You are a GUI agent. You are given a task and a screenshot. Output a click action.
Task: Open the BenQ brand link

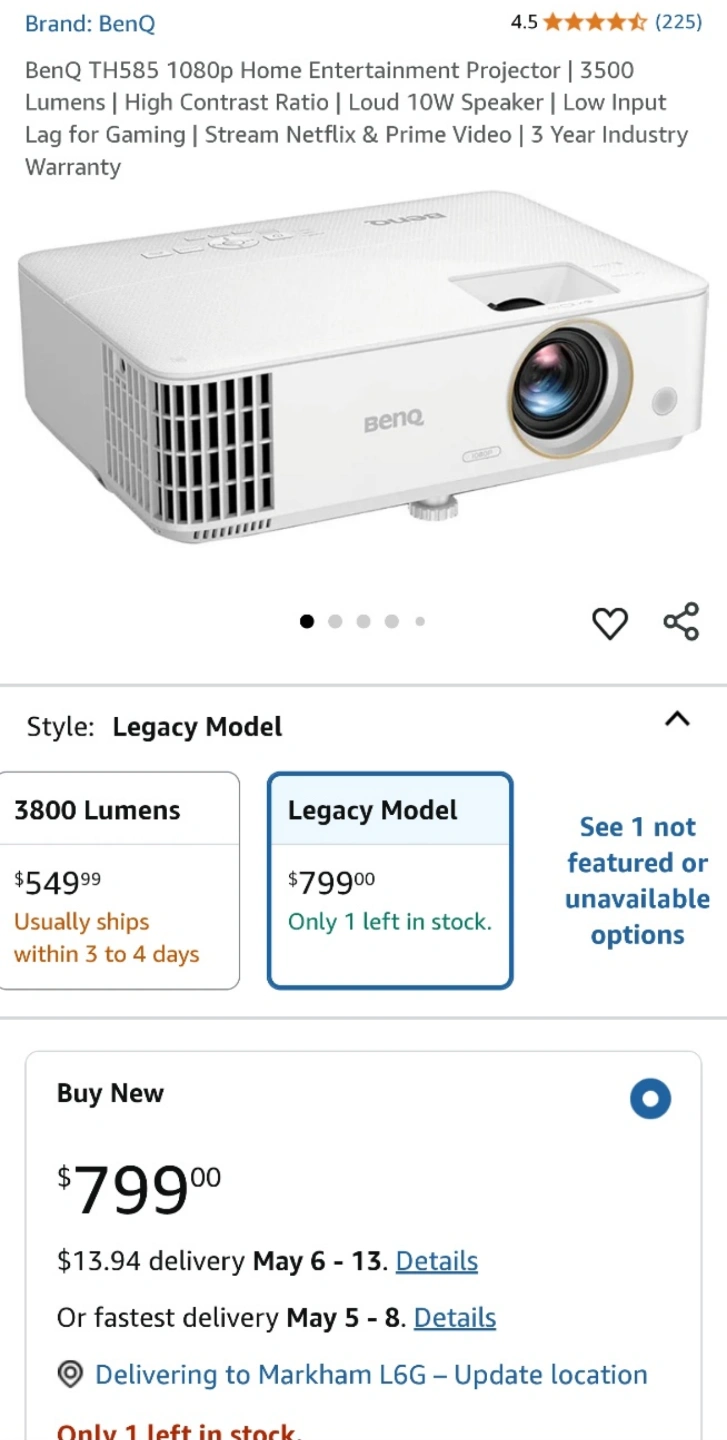[x=90, y=23]
